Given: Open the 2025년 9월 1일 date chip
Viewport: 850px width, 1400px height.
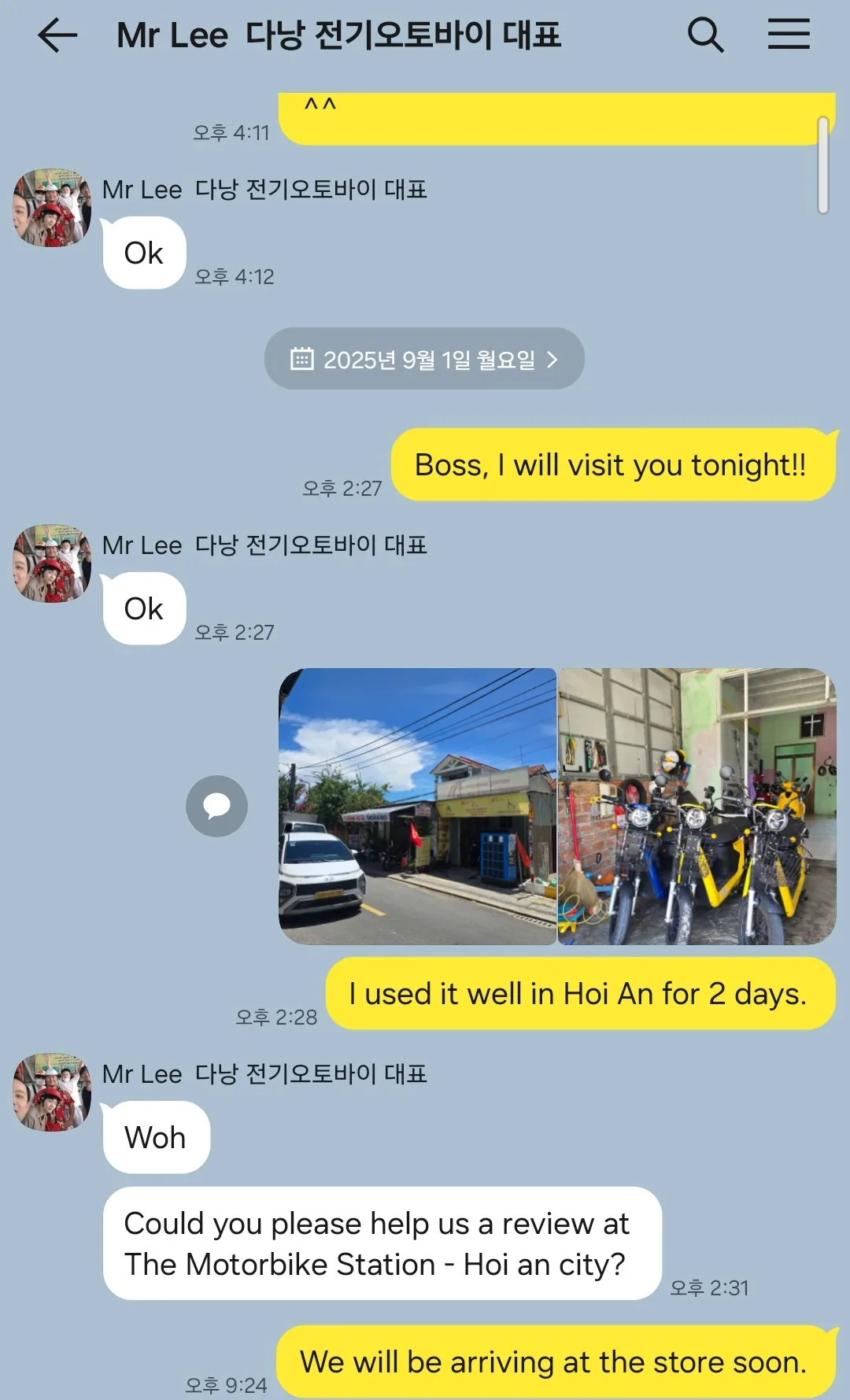Looking at the screenshot, I should (424, 359).
